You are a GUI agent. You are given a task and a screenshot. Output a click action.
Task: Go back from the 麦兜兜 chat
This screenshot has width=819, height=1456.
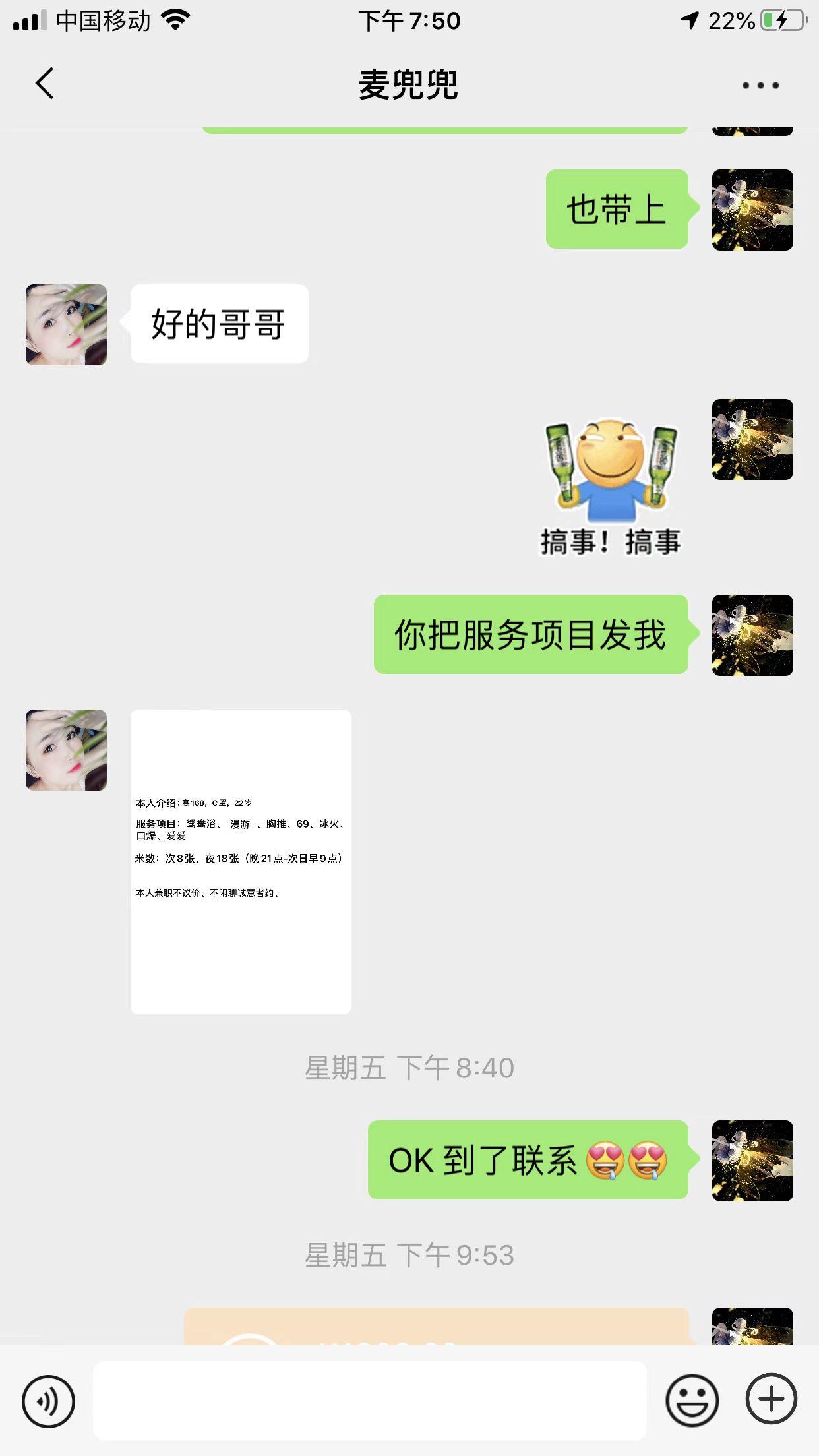pyautogui.click(x=45, y=84)
